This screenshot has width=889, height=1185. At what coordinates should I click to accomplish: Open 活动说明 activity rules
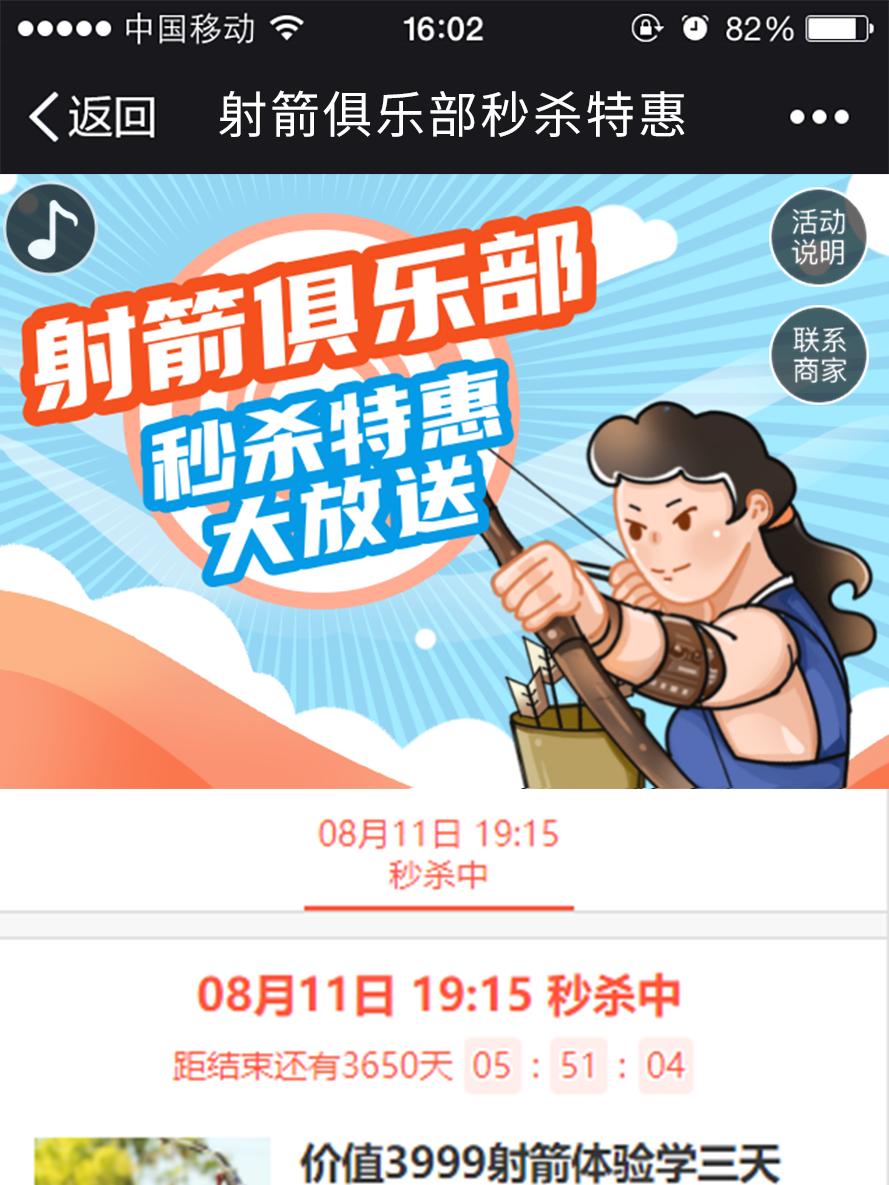[x=818, y=237]
